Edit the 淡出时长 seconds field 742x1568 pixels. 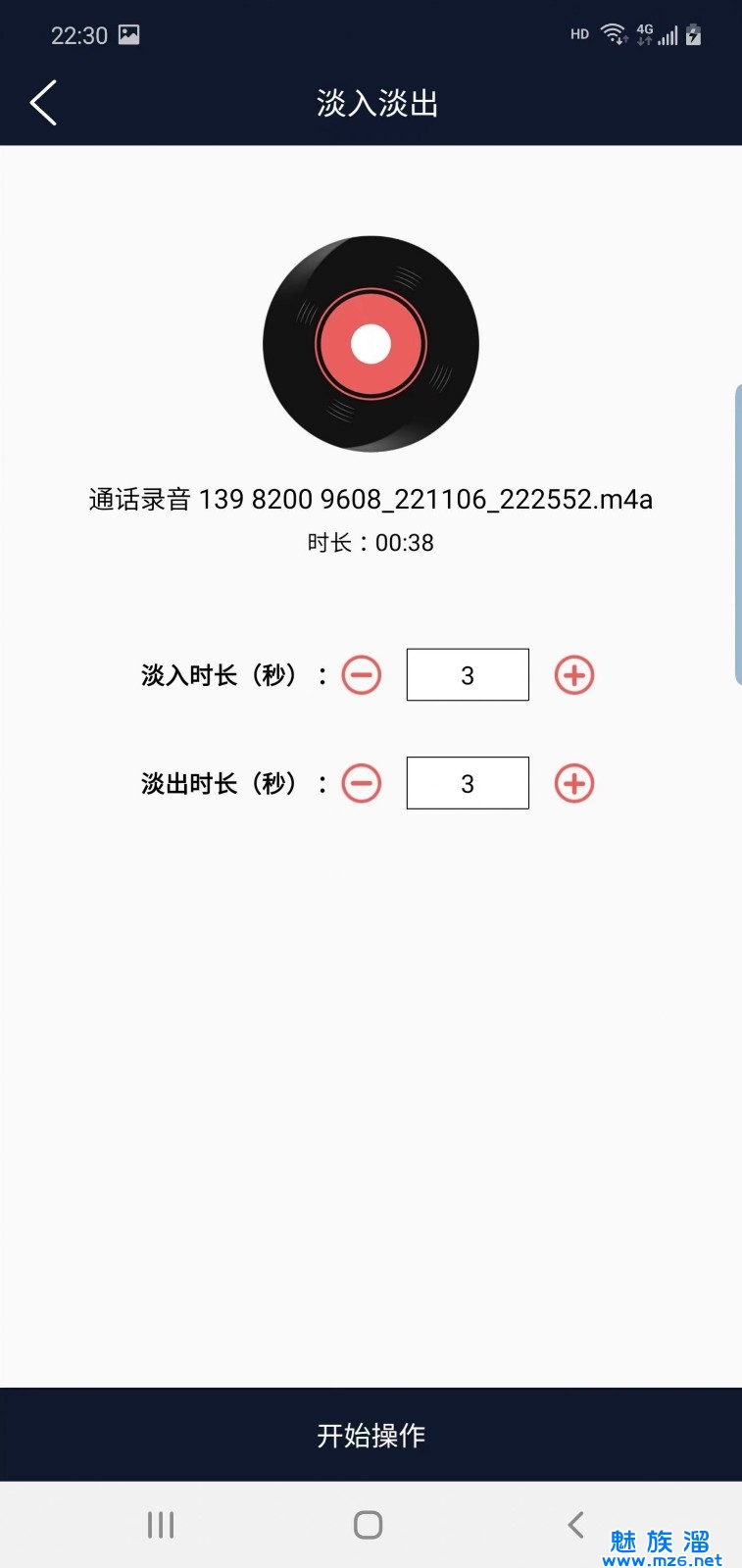468,784
